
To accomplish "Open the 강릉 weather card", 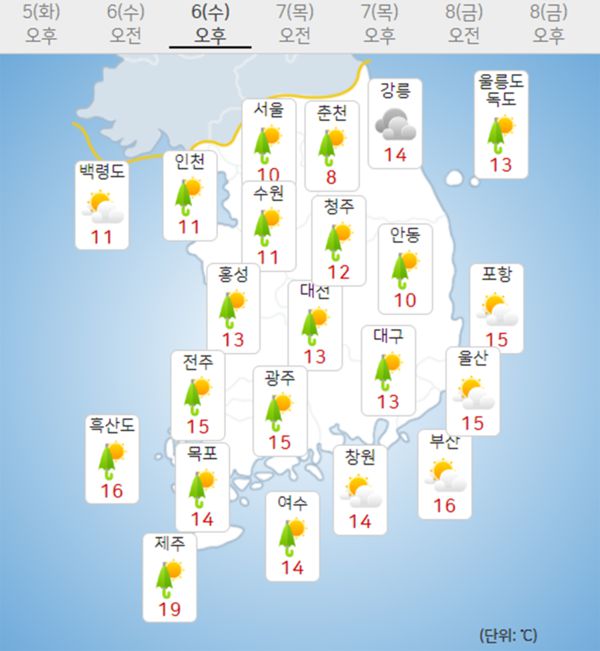I will coord(395,122).
